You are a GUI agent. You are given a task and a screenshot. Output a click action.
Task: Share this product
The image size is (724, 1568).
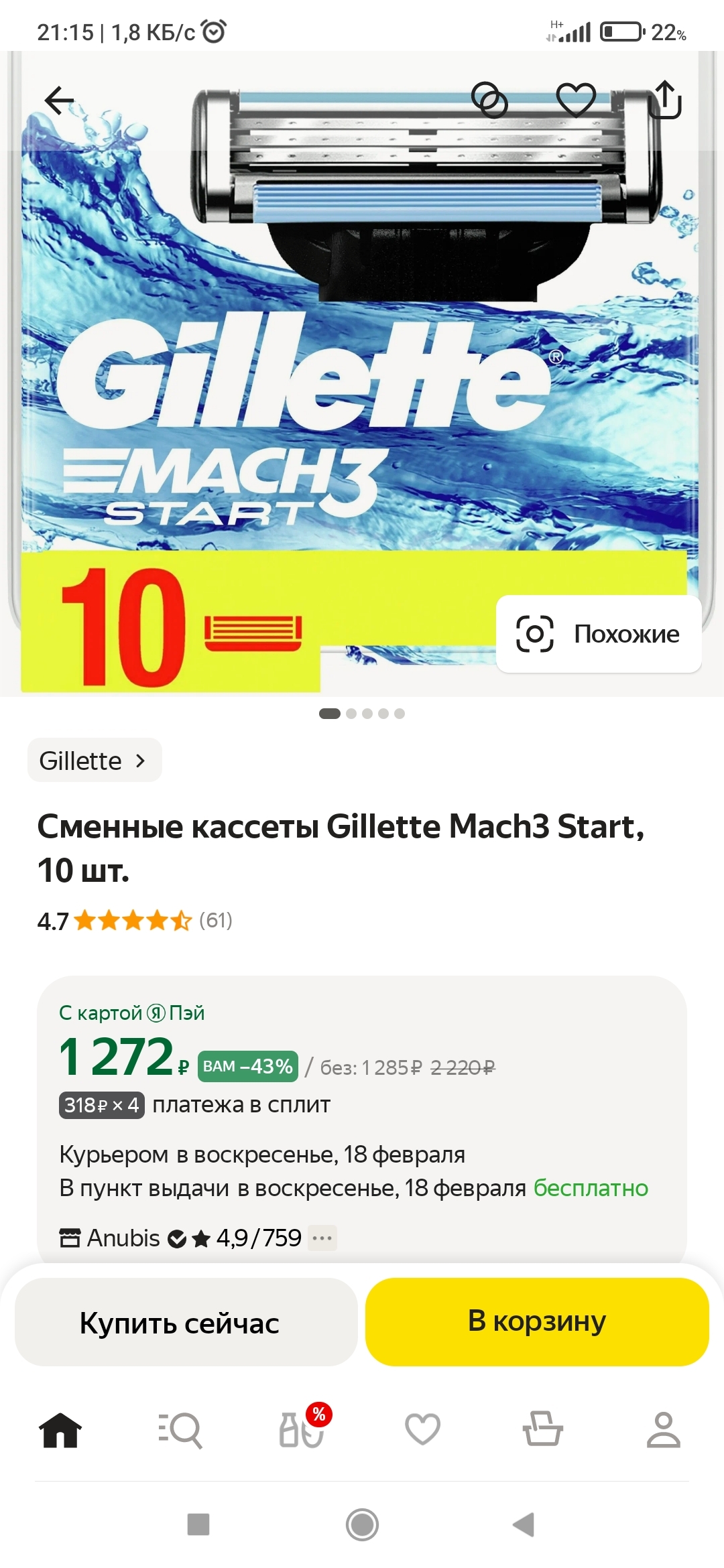pyautogui.click(x=665, y=100)
